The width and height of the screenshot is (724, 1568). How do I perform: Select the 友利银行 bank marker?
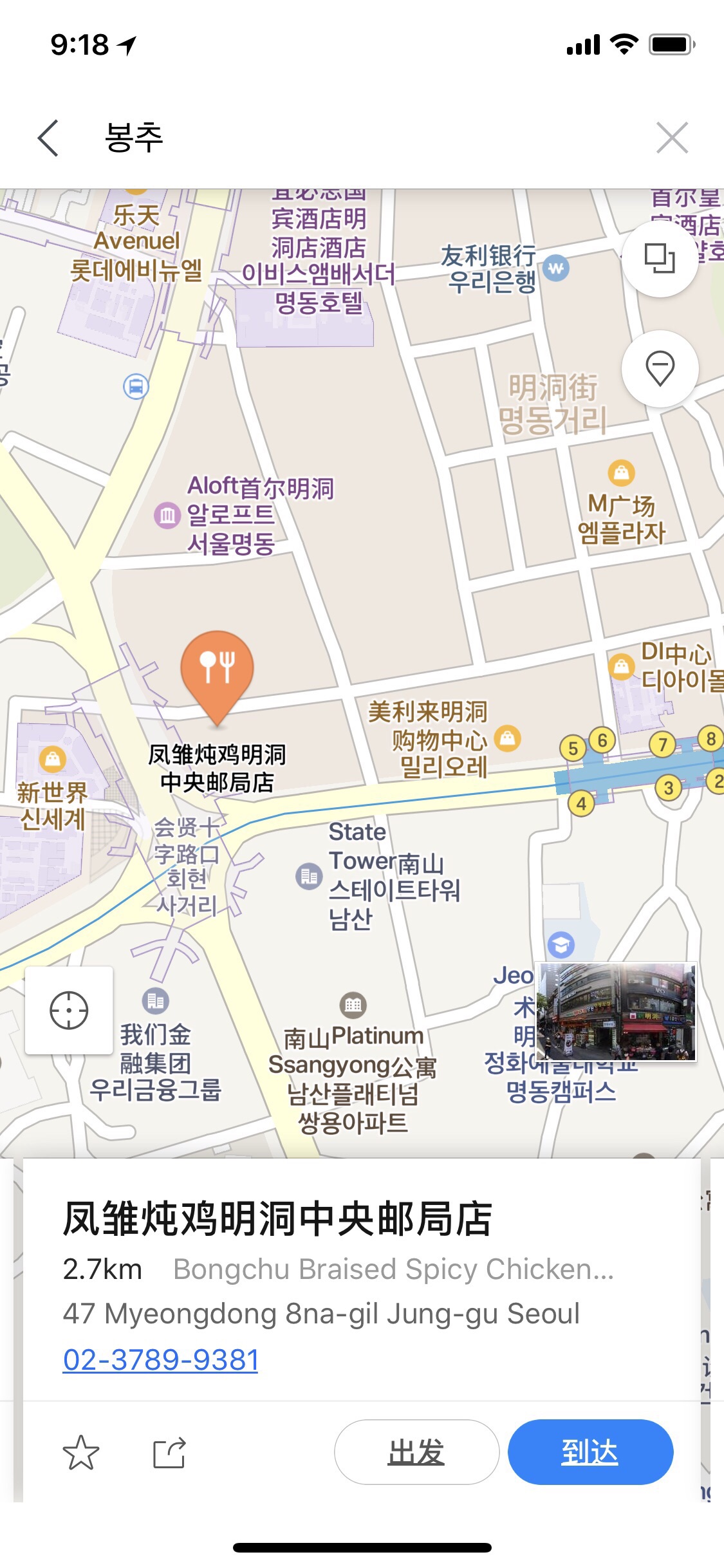[x=556, y=268]
